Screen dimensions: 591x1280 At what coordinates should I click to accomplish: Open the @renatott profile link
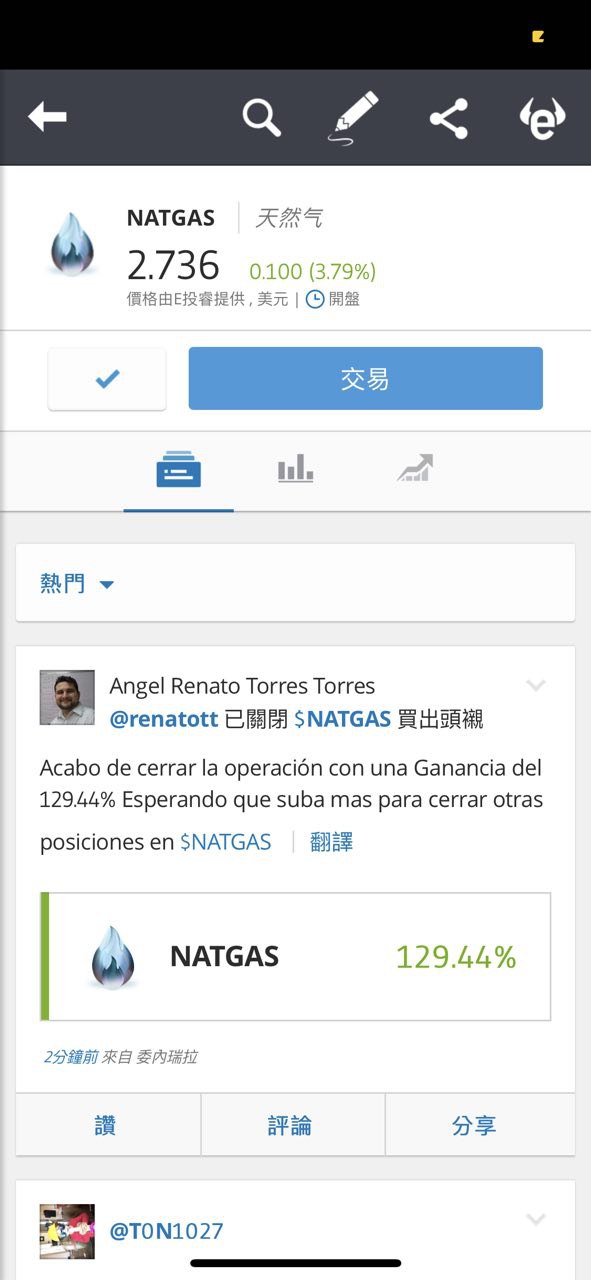click(164, 720)
